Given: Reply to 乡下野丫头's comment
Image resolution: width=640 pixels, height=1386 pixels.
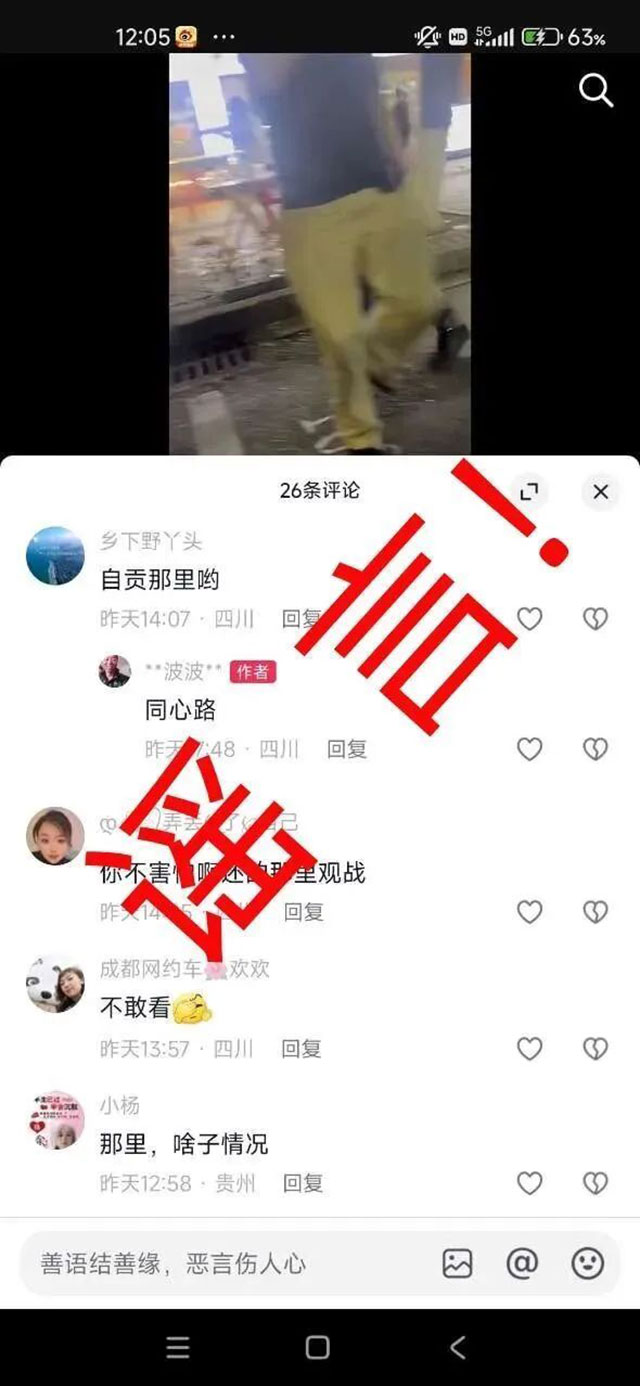Looking at the screenshot, I should [x=301, y=619].
